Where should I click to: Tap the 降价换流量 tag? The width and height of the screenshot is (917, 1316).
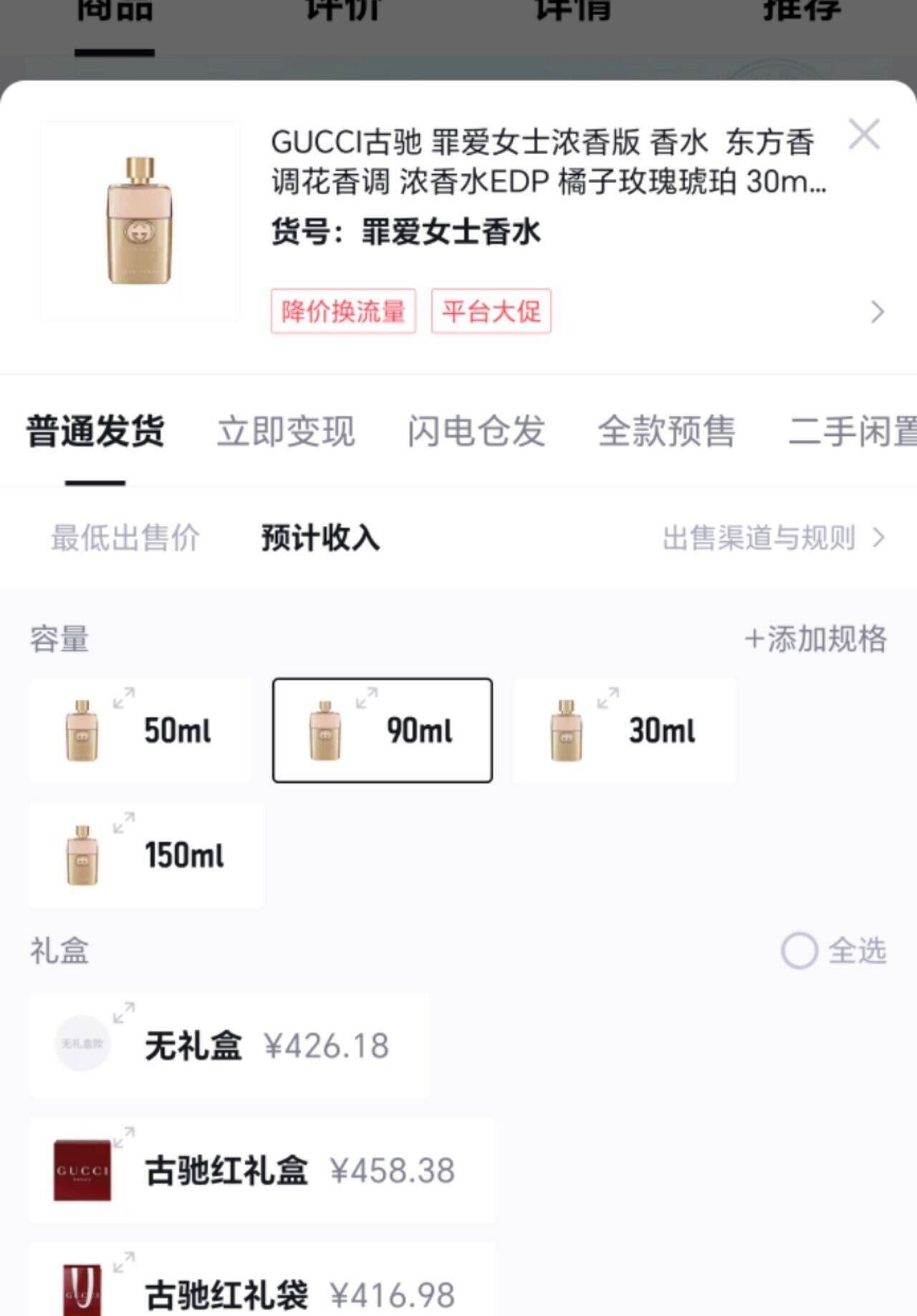click(343, 311)
